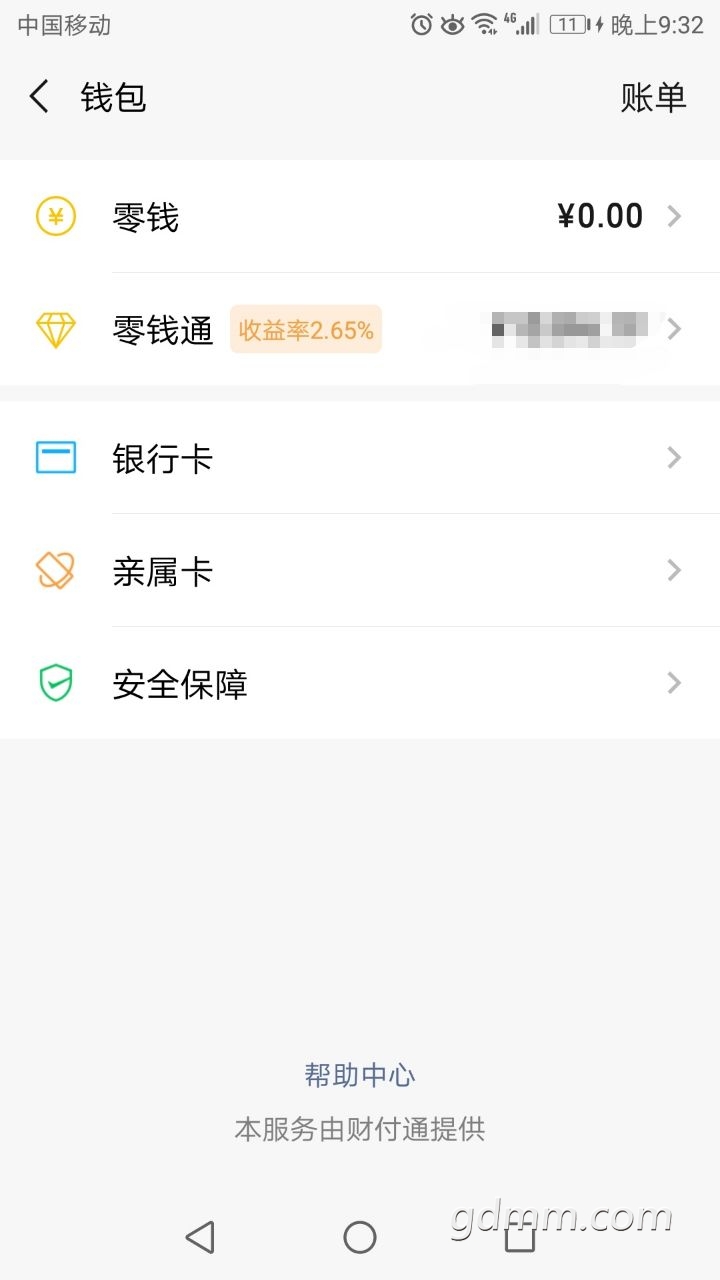Open the 安全保障 row
This screenshot has width=720, height=1280.
[360, 684]
